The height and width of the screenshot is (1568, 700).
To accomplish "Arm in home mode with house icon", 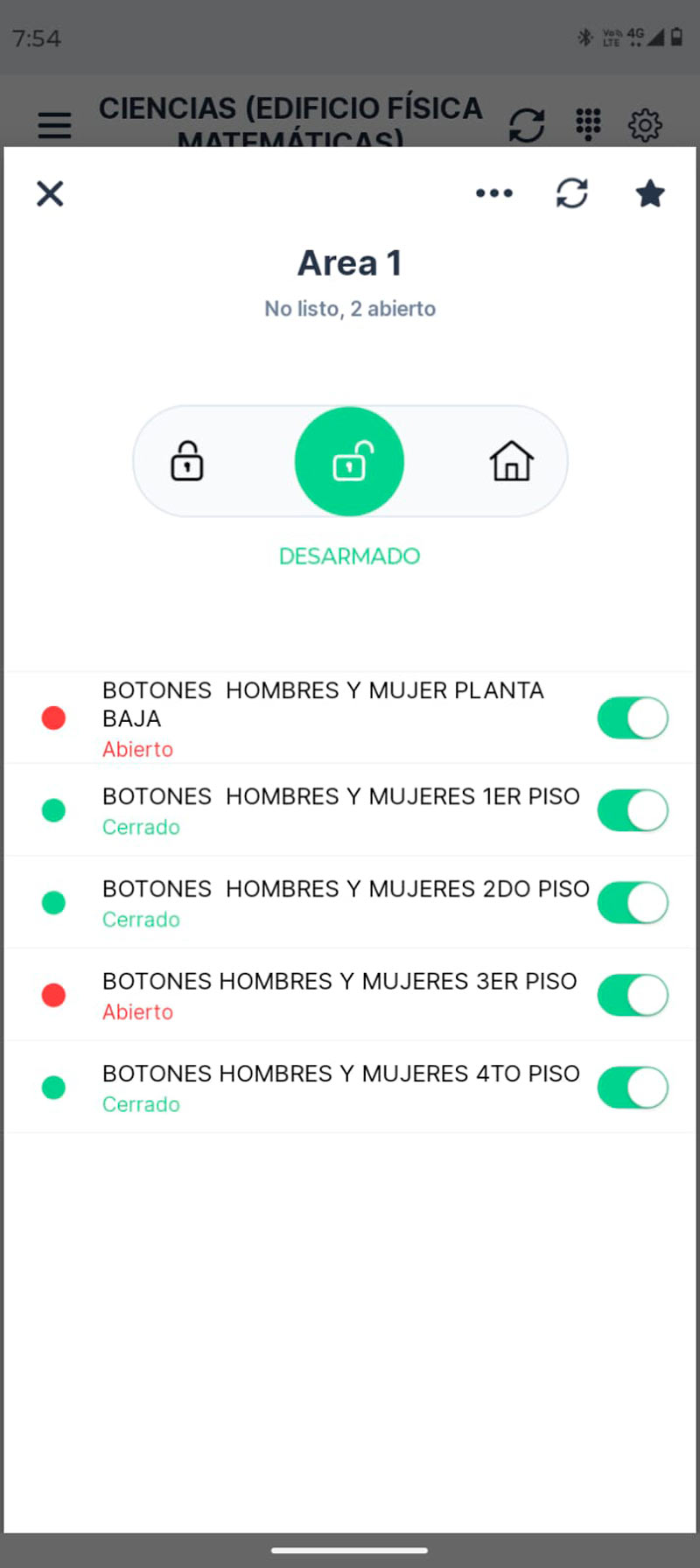I will pos(512,461).
